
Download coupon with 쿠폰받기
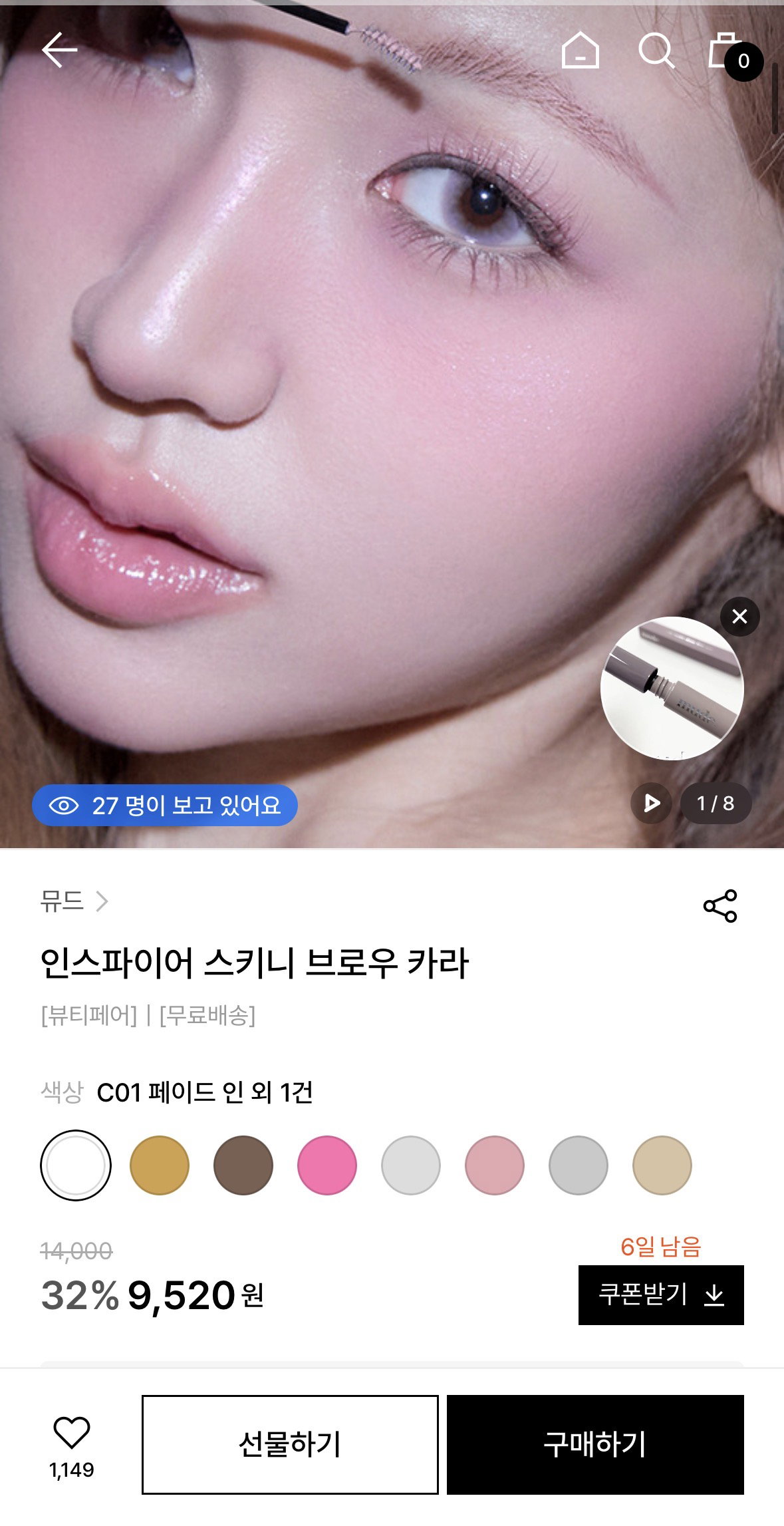coord(661,1295)
